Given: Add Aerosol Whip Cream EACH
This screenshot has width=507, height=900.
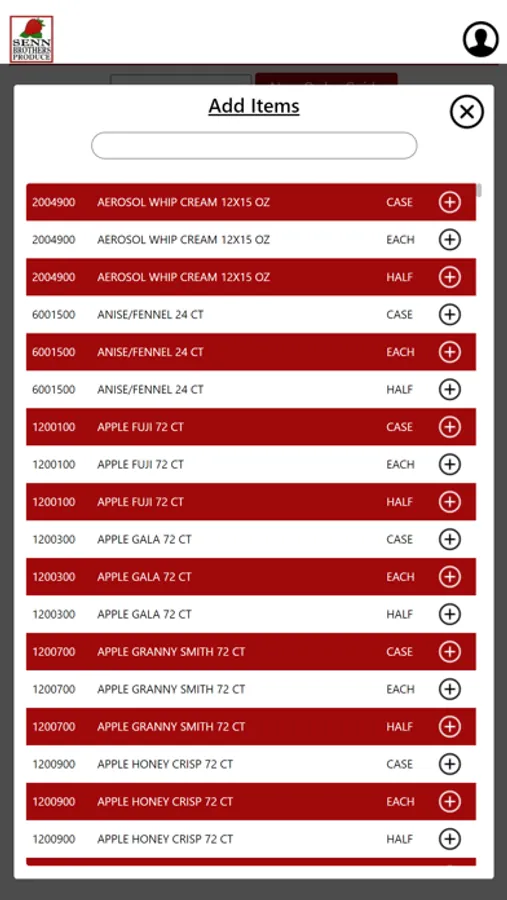Looking at the screenshot, I should (x=450, y=239).
